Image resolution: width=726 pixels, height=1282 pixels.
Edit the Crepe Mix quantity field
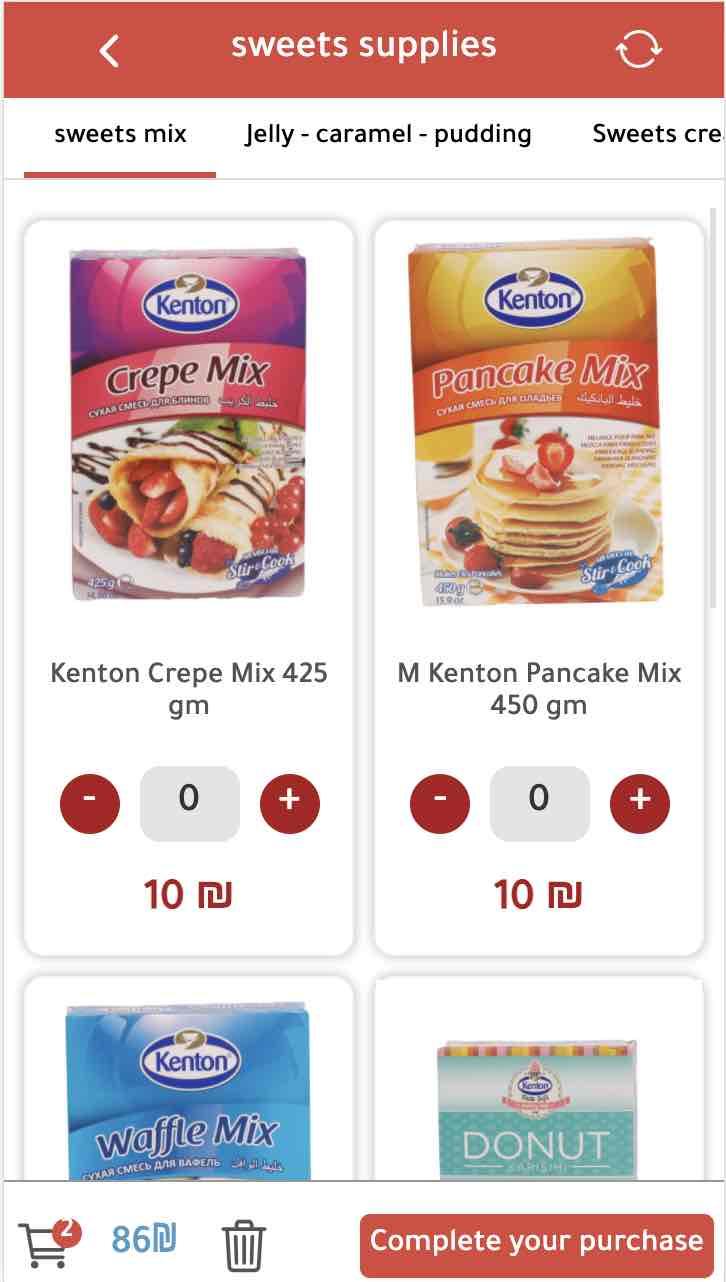point(189,802)
